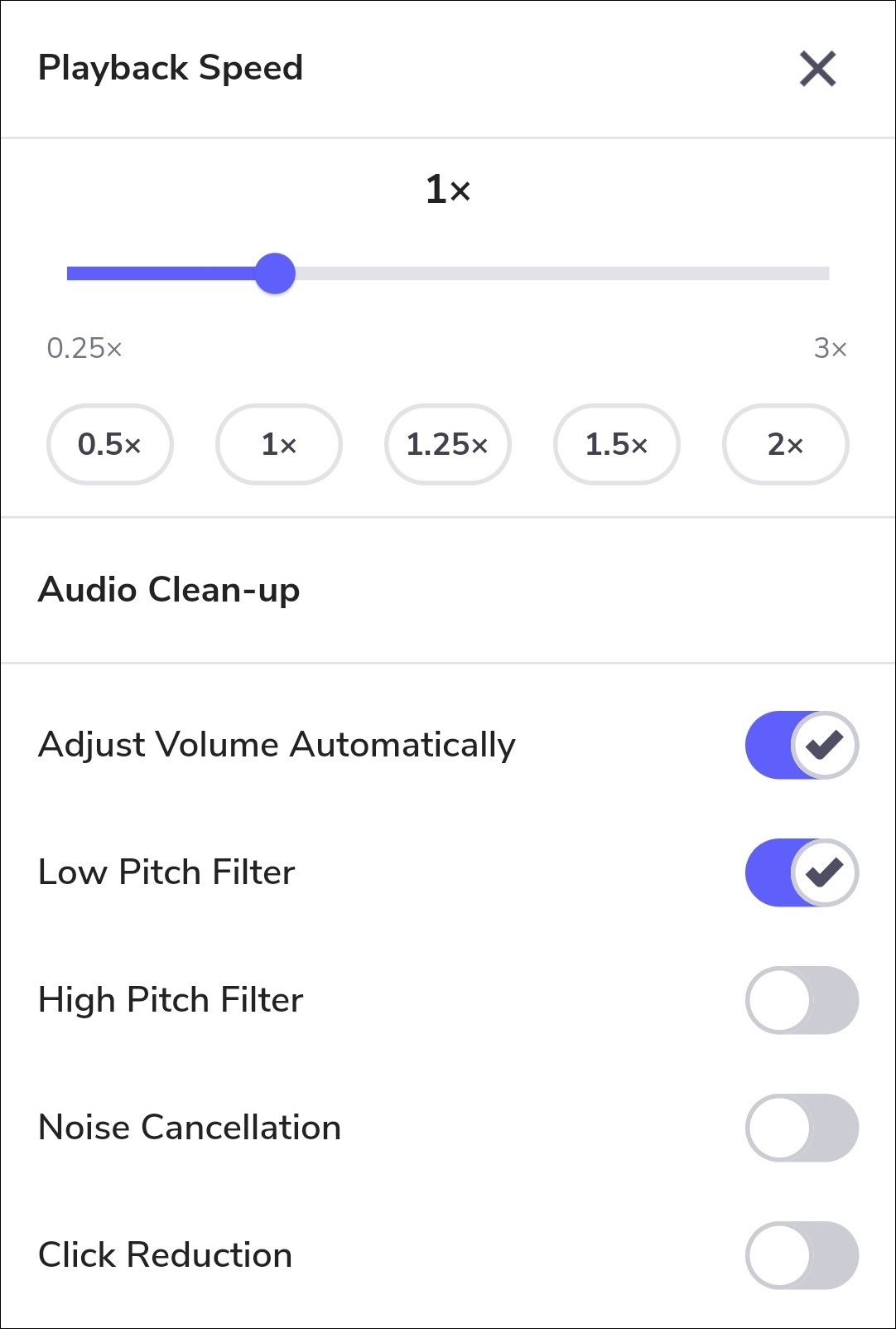Enable the High Pitch Filter
The image size is (896, 1329).
click(x=802, y=1000)
